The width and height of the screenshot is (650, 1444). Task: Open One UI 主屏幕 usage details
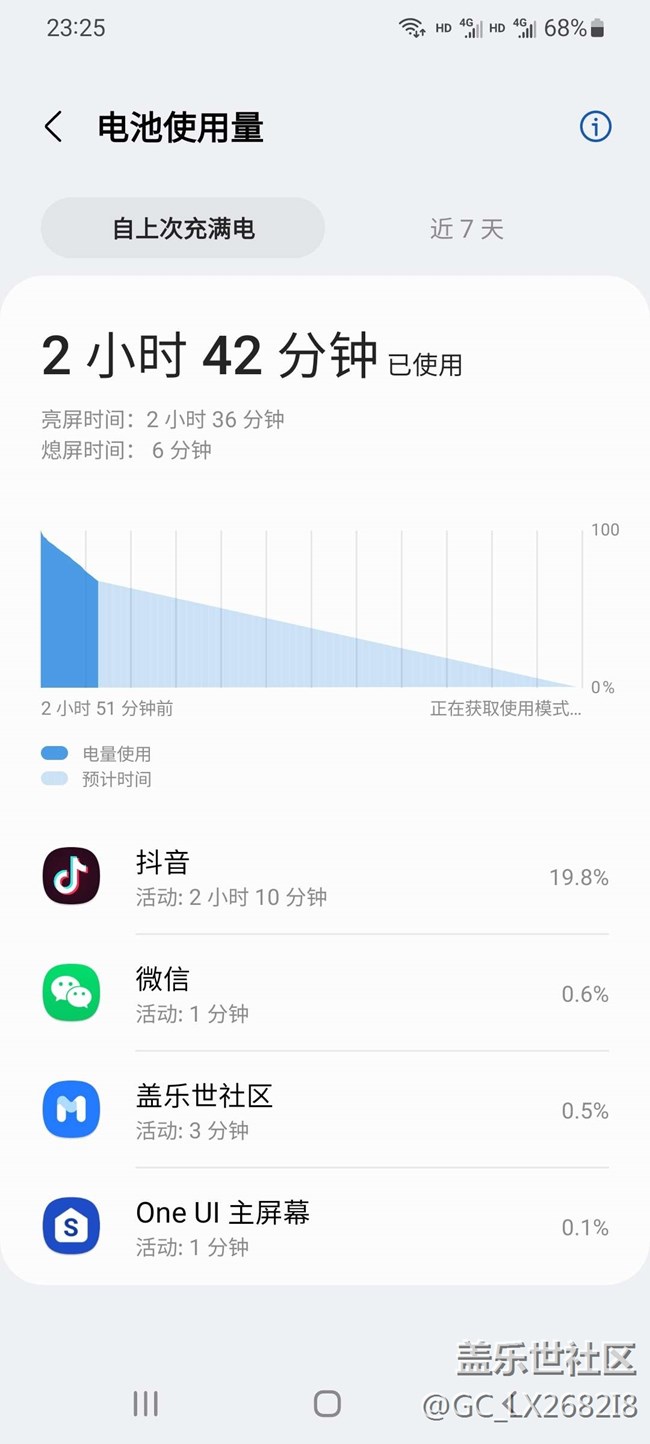(x=325, y=1227)
